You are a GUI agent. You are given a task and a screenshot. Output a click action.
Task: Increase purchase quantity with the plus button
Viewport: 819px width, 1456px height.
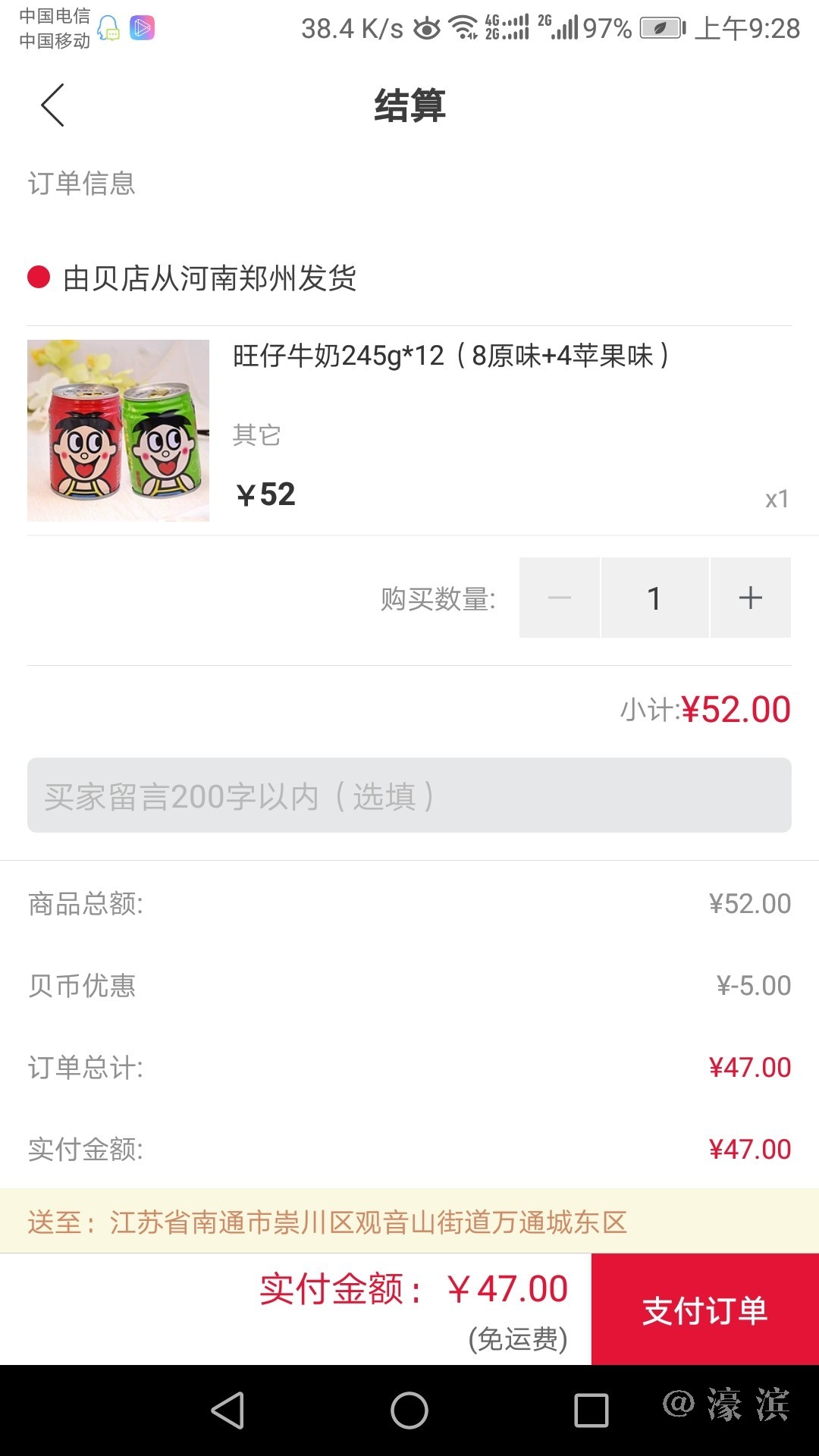tap(750, 598)
